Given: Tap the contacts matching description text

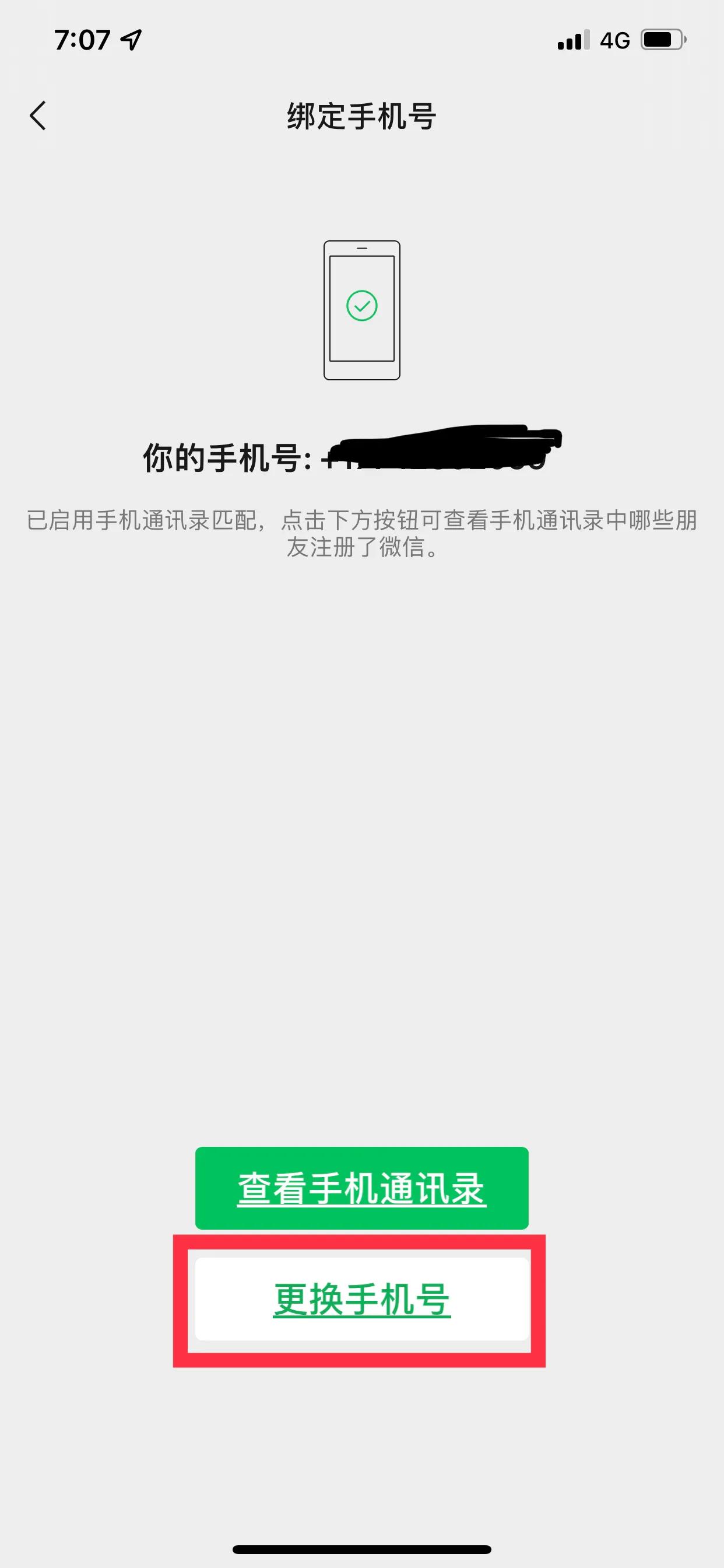Looking at the screenshot, I should tap(362, 538).
